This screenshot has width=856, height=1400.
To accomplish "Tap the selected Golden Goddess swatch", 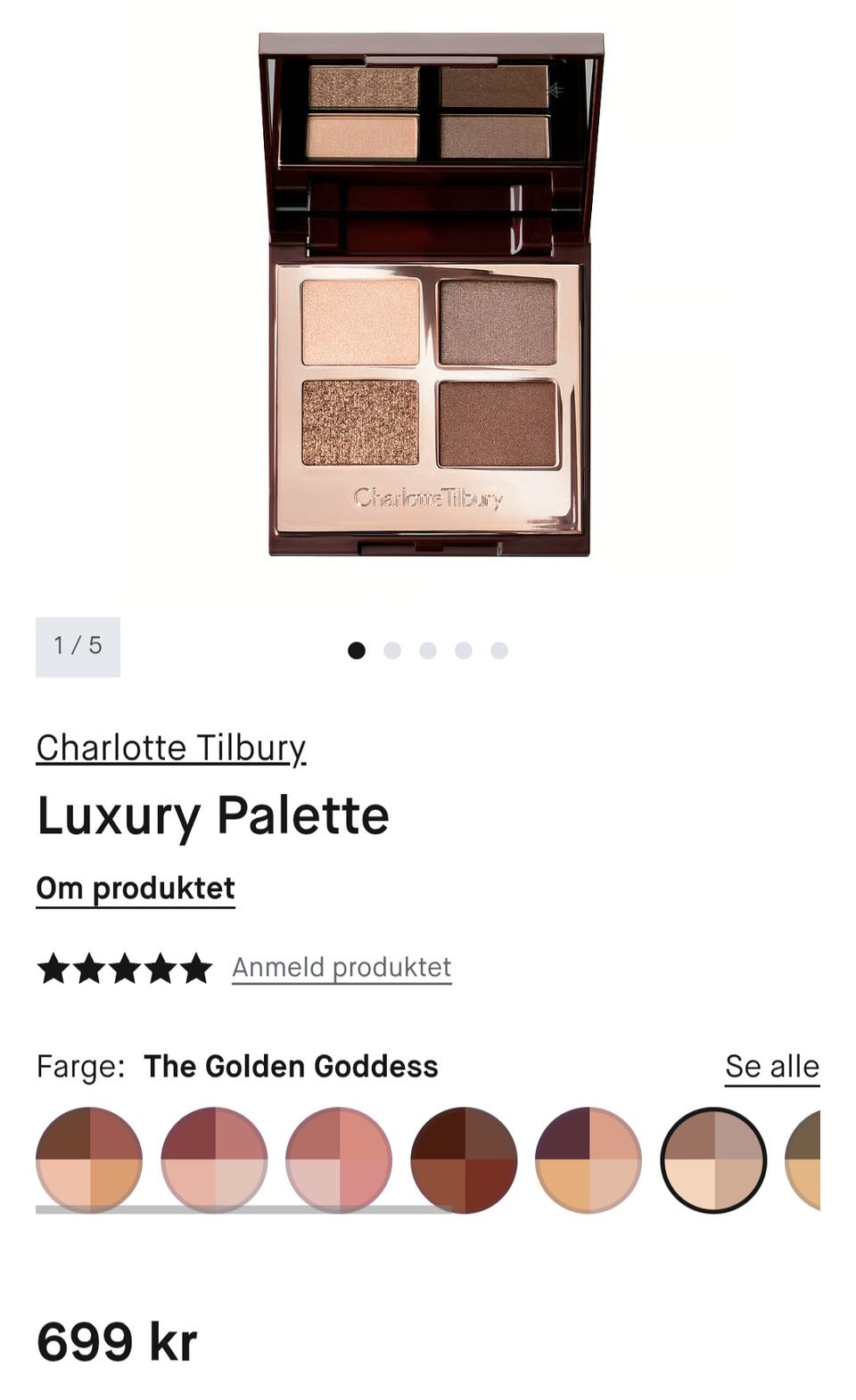I will point(713,1159).
